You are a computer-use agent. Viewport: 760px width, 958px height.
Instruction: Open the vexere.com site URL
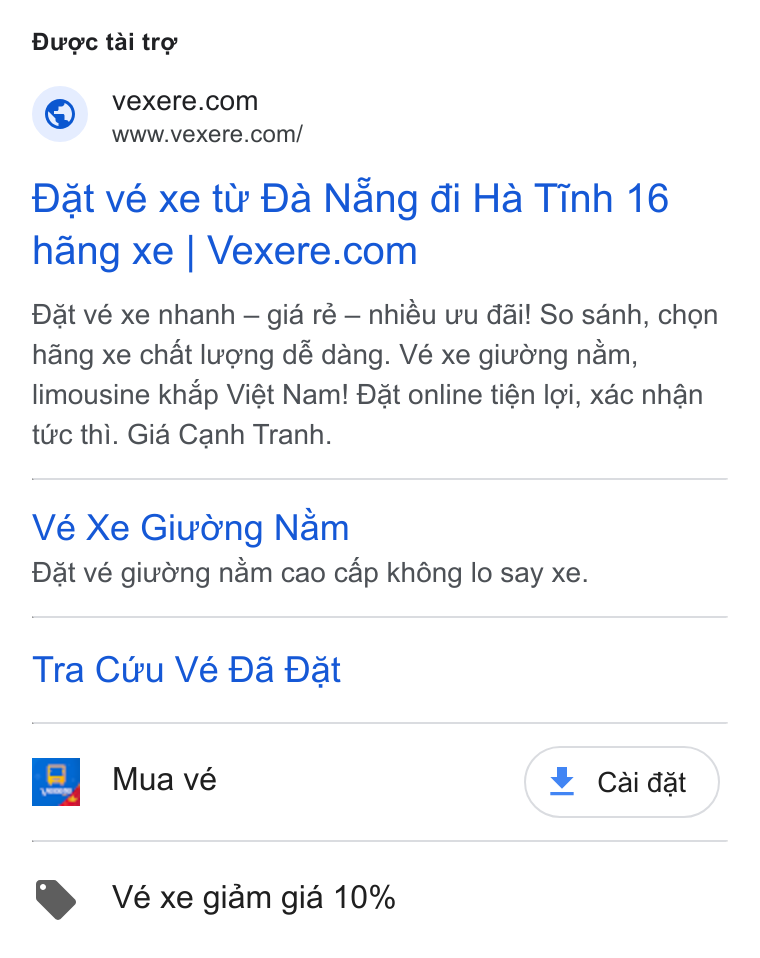(206, 134)
